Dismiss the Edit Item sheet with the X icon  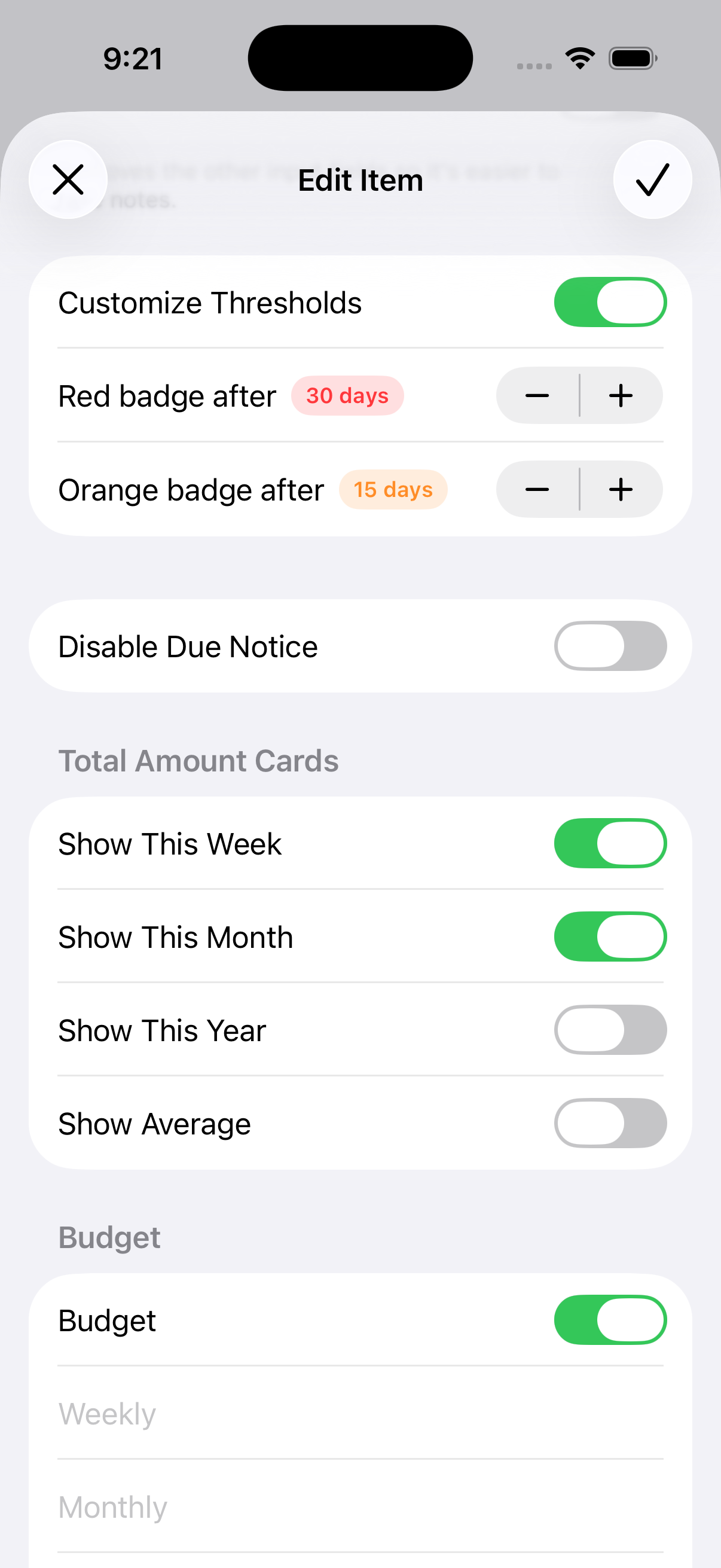[68, 179]
